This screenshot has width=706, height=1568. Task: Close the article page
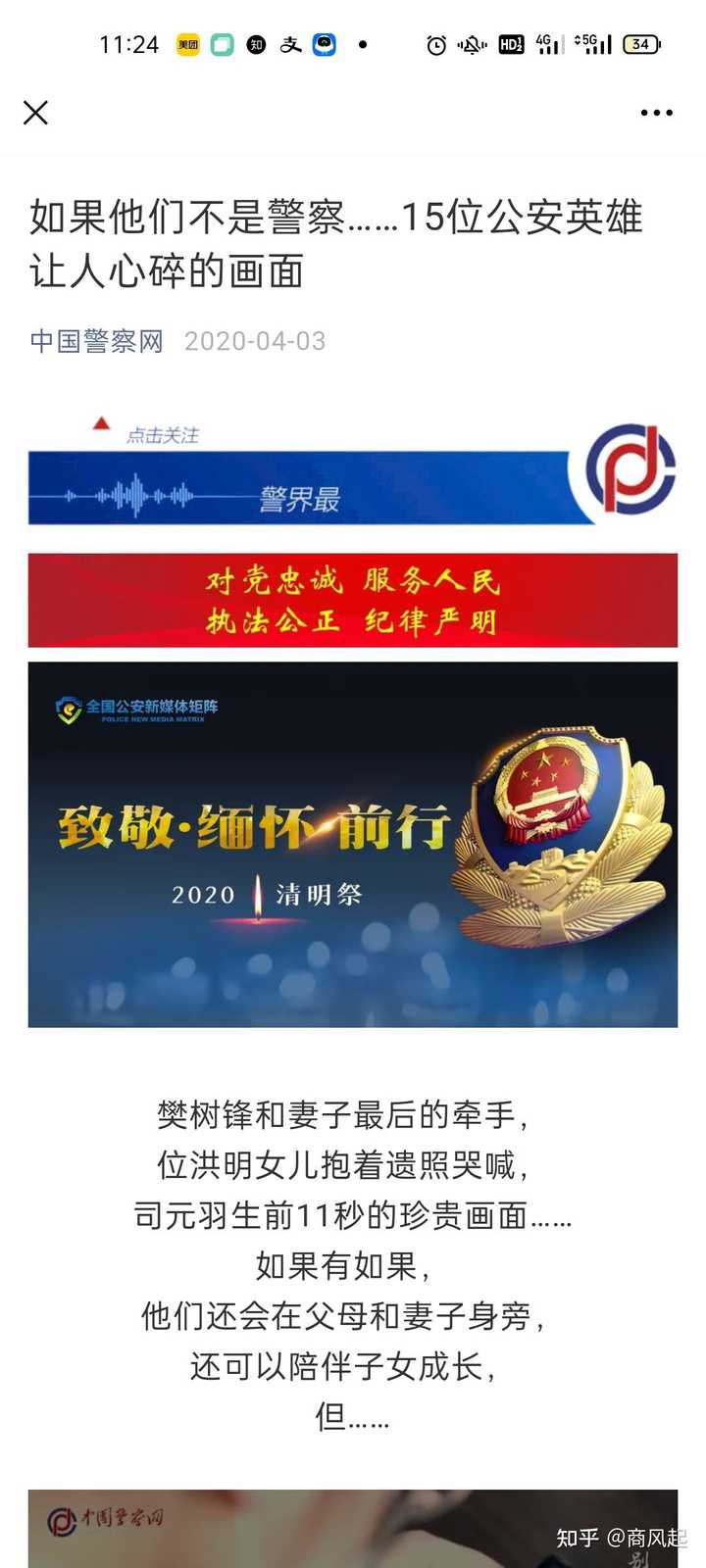(x=35, y=113)
